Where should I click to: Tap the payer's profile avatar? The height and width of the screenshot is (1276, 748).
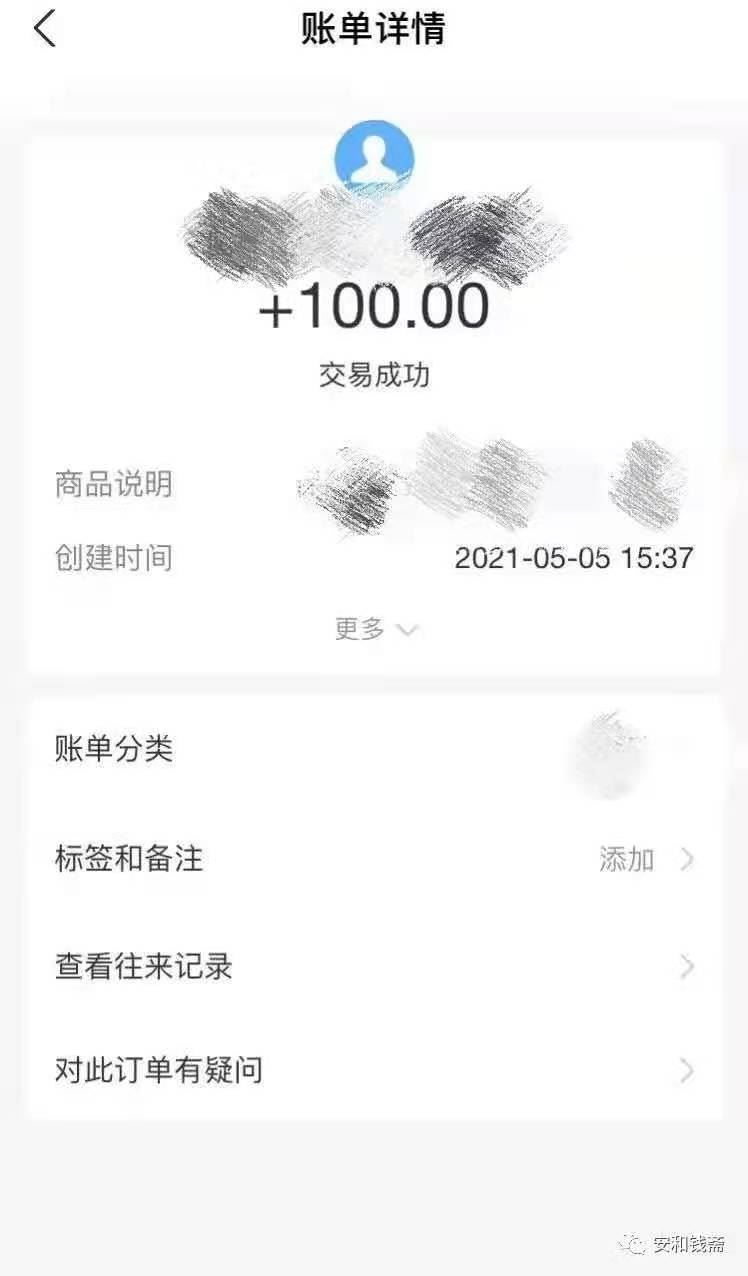coord(374,158)
